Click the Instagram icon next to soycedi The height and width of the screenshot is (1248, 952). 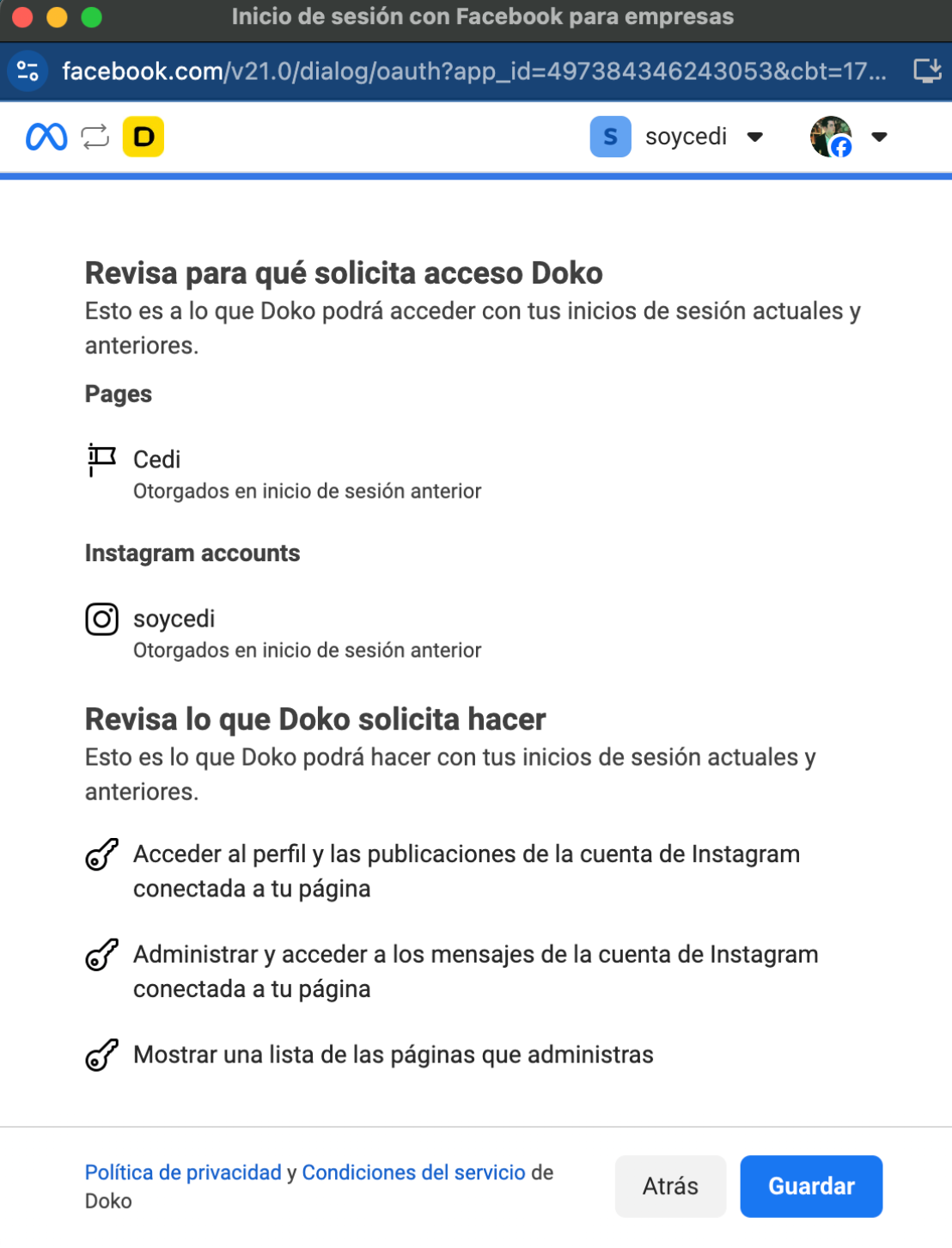click(x=101, y=619)
